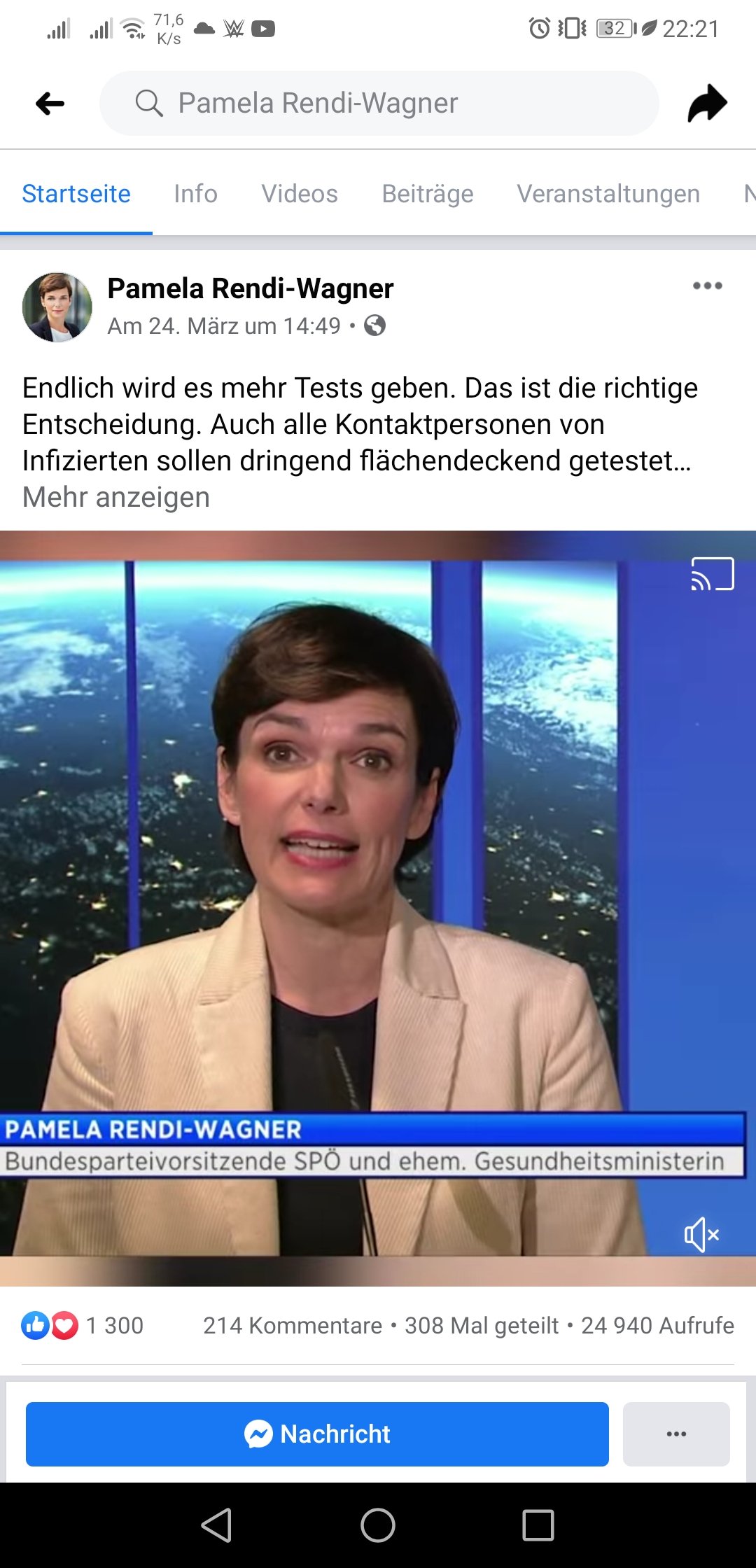756x1568 pixels.
Task: Go back using the top-left arrow
Action: click(x=50, y=104)
